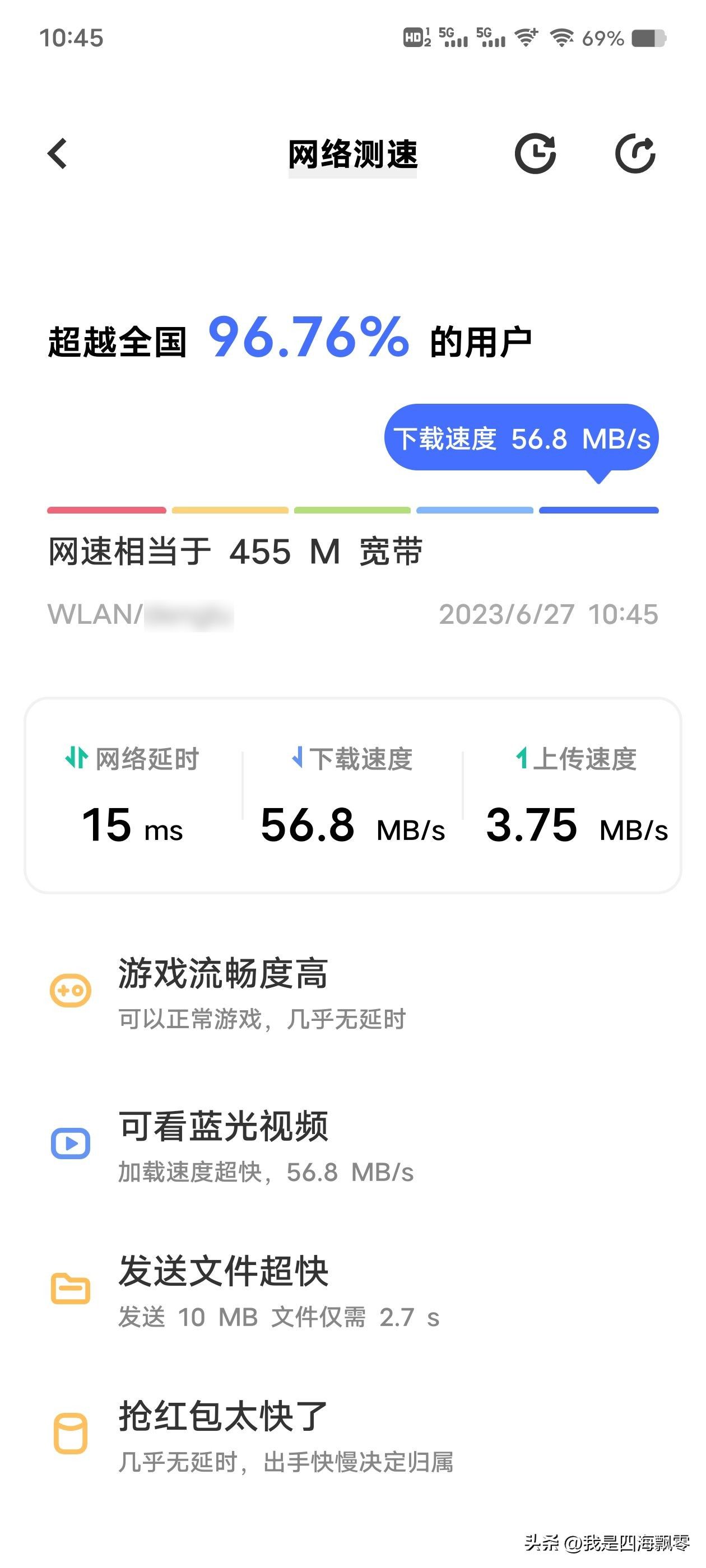Viewport: 706px width, 1568px height.
Task: Go back from the network speed test
Action: (57, 153)
